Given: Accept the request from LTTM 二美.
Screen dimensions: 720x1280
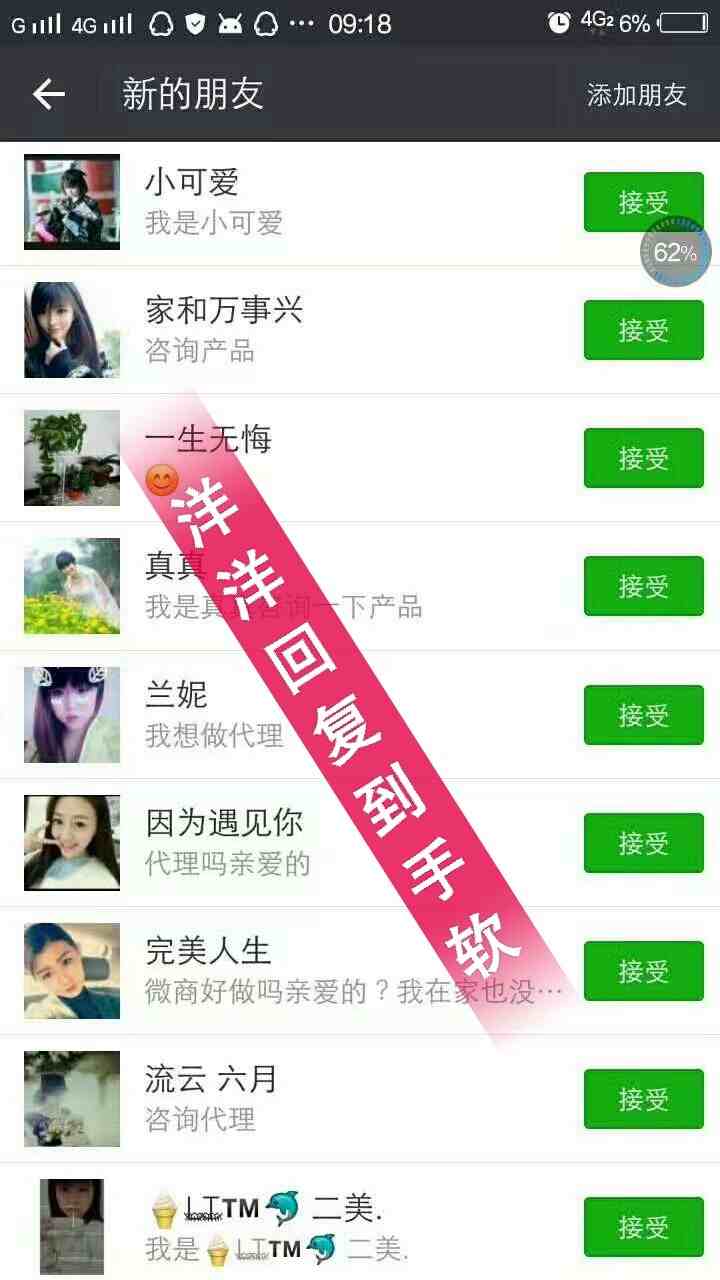Looking at the screenshot, I should (643, 1226).
